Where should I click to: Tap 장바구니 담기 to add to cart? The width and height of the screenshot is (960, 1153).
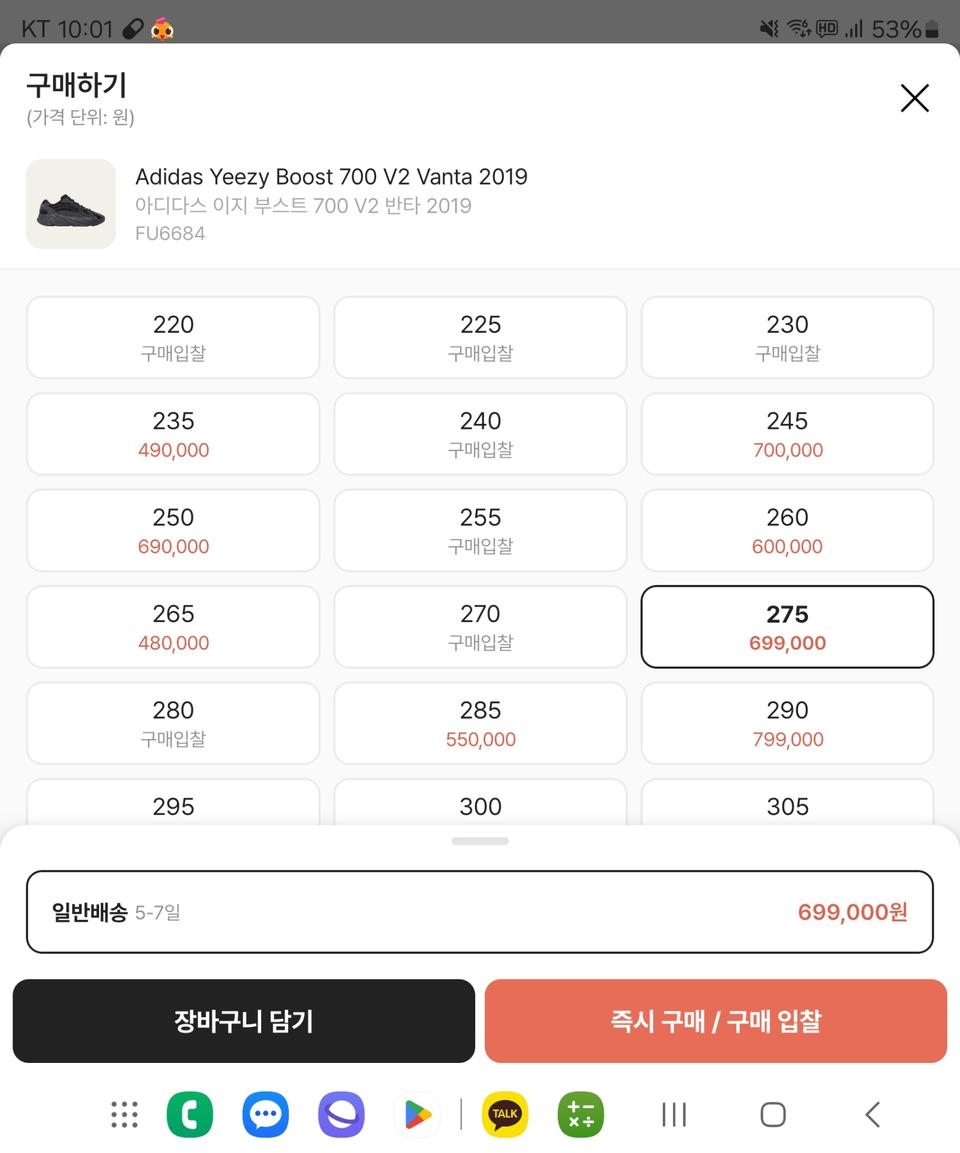[x=243, y=1021]
